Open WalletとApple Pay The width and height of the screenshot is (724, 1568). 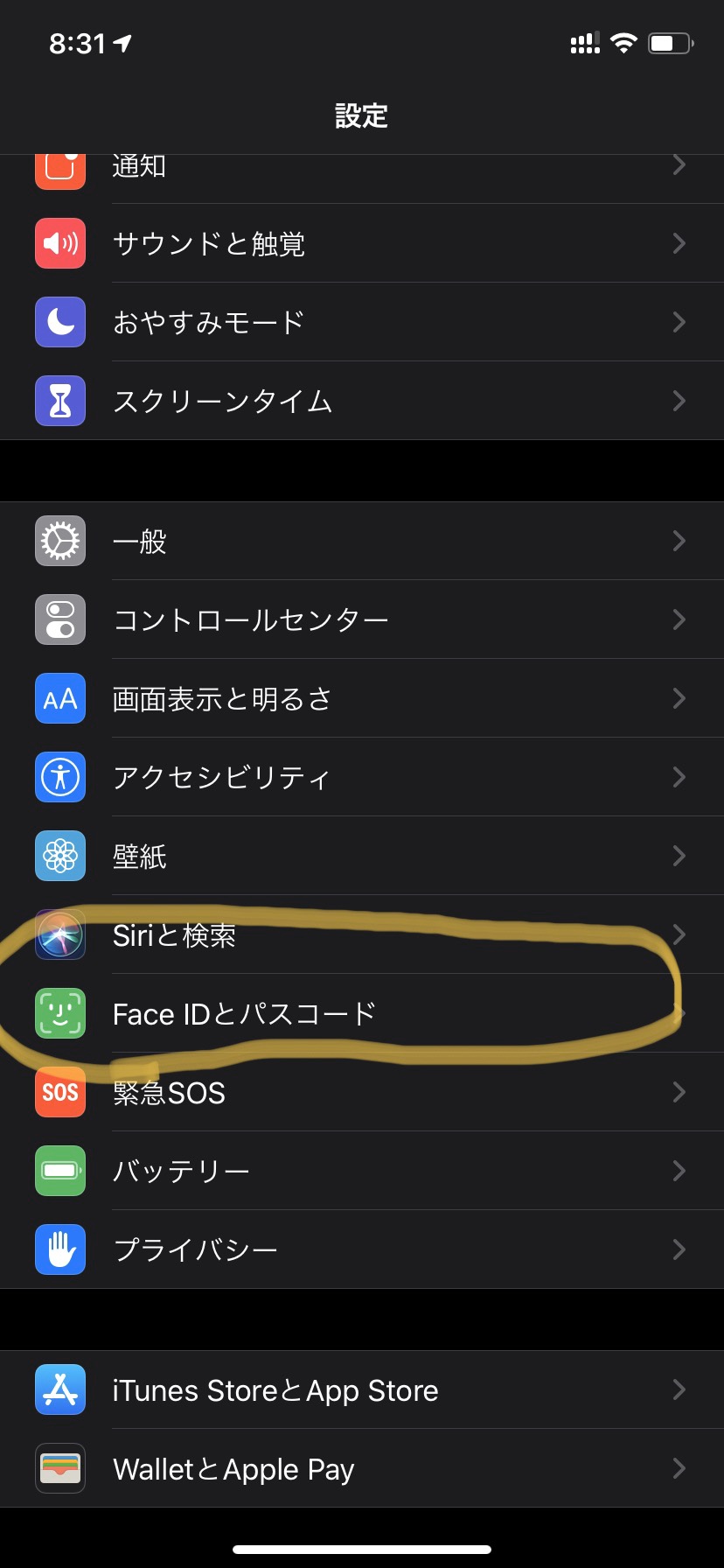(362, 1468)
